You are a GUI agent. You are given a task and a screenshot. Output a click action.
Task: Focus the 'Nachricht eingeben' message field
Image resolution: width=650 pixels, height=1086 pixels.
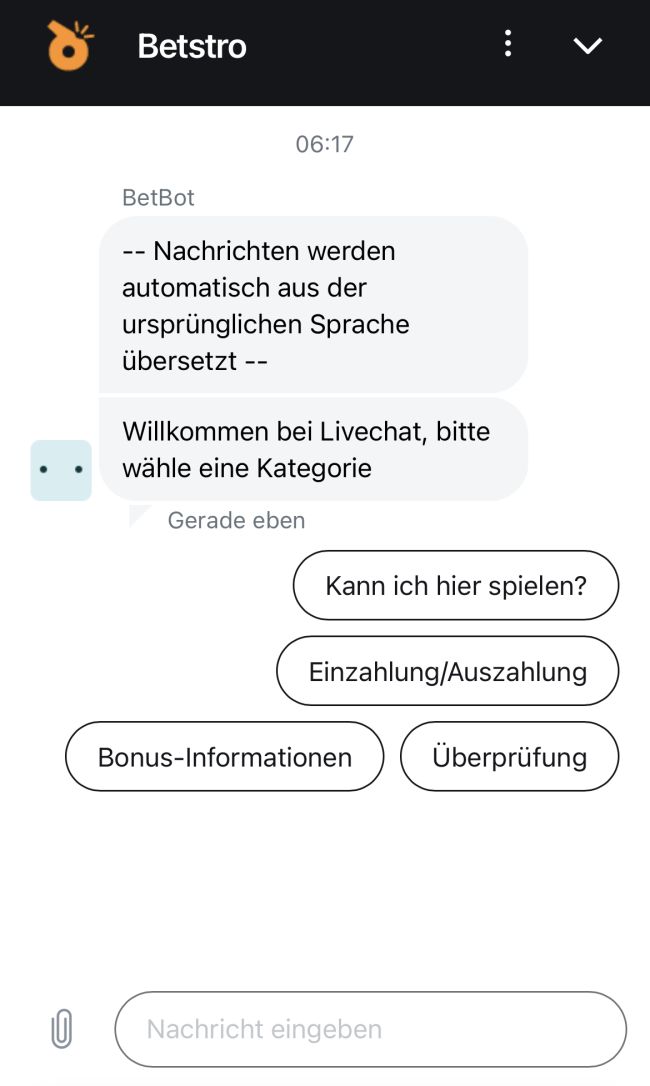370,1029
